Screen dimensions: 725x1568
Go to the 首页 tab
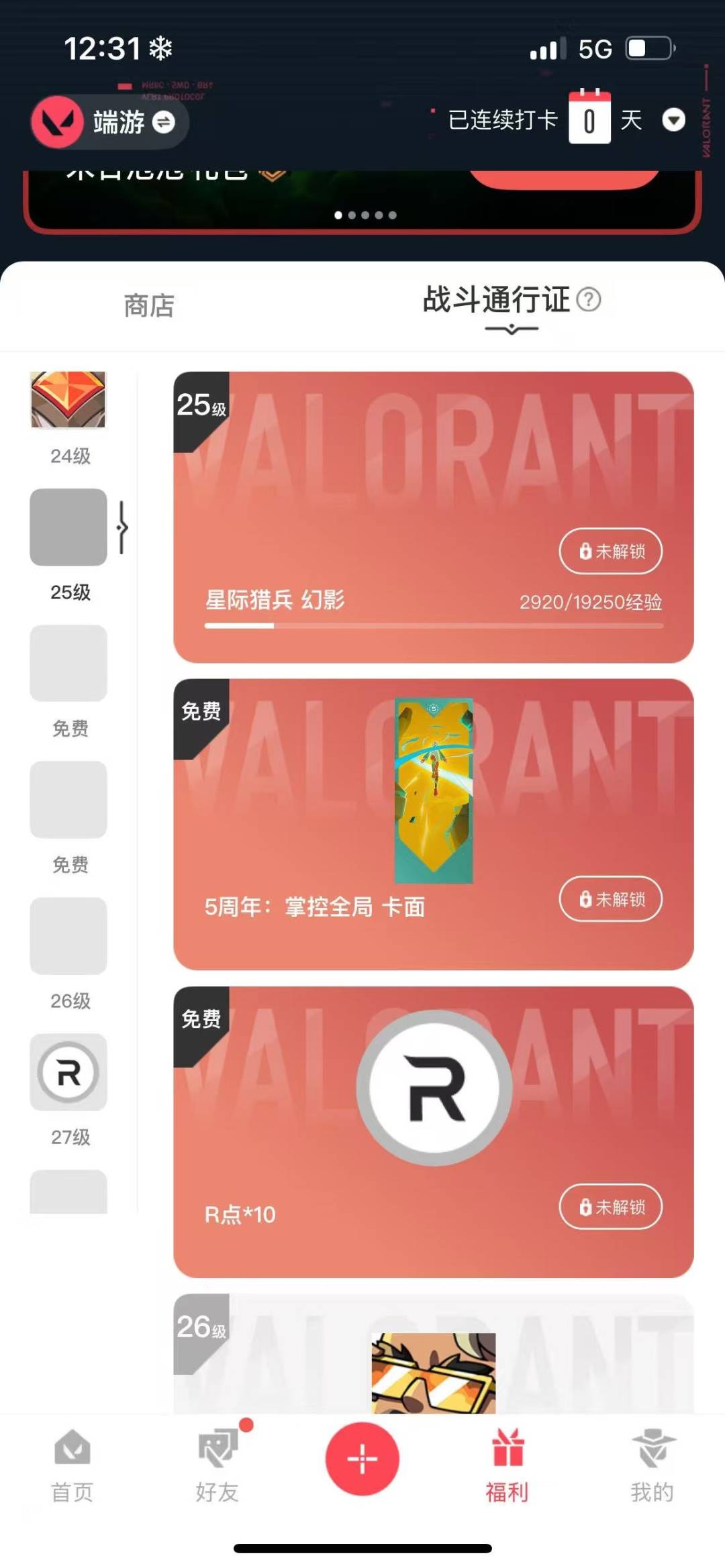click(x=72, y=1465)
